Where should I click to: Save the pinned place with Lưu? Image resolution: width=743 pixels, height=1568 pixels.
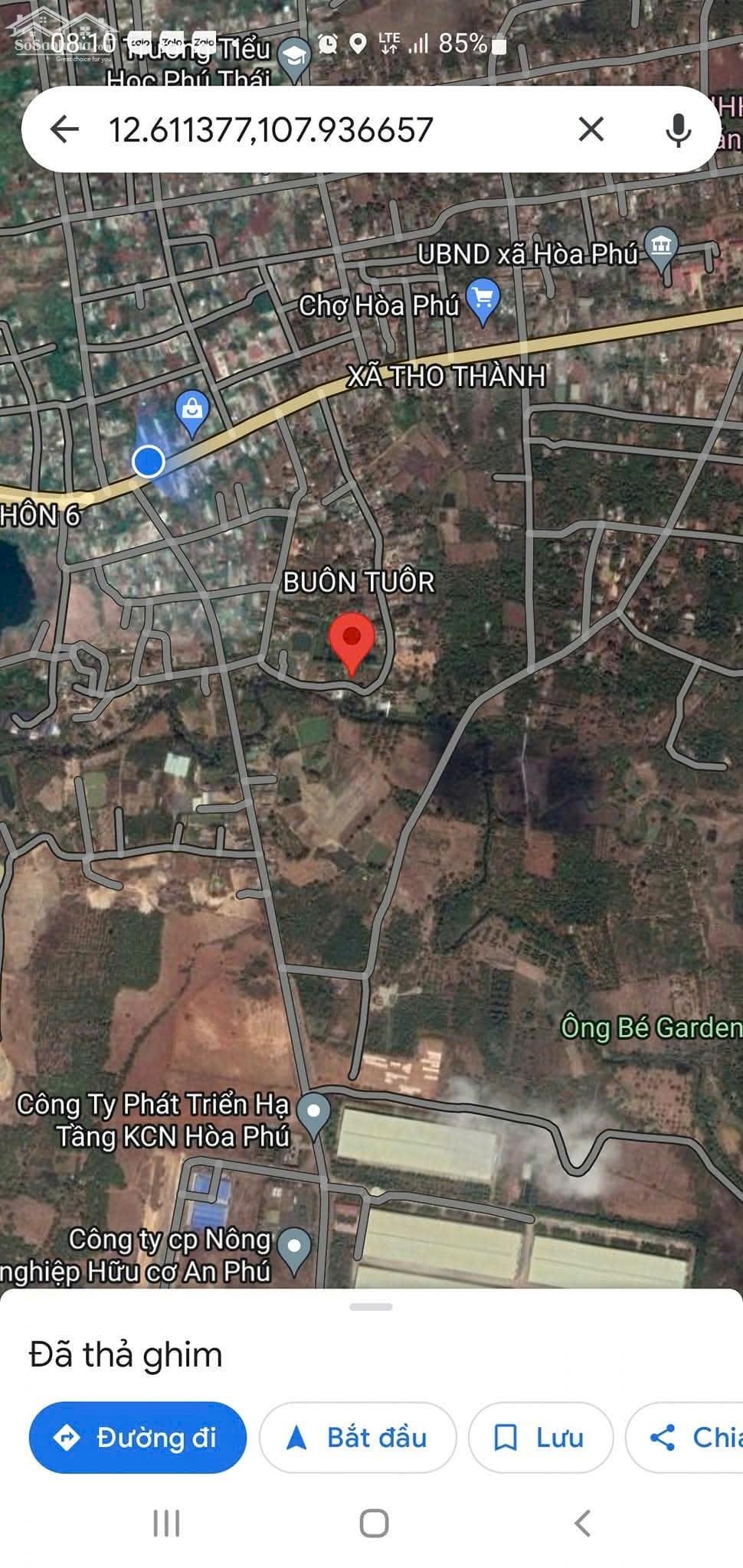point(541,1437)
